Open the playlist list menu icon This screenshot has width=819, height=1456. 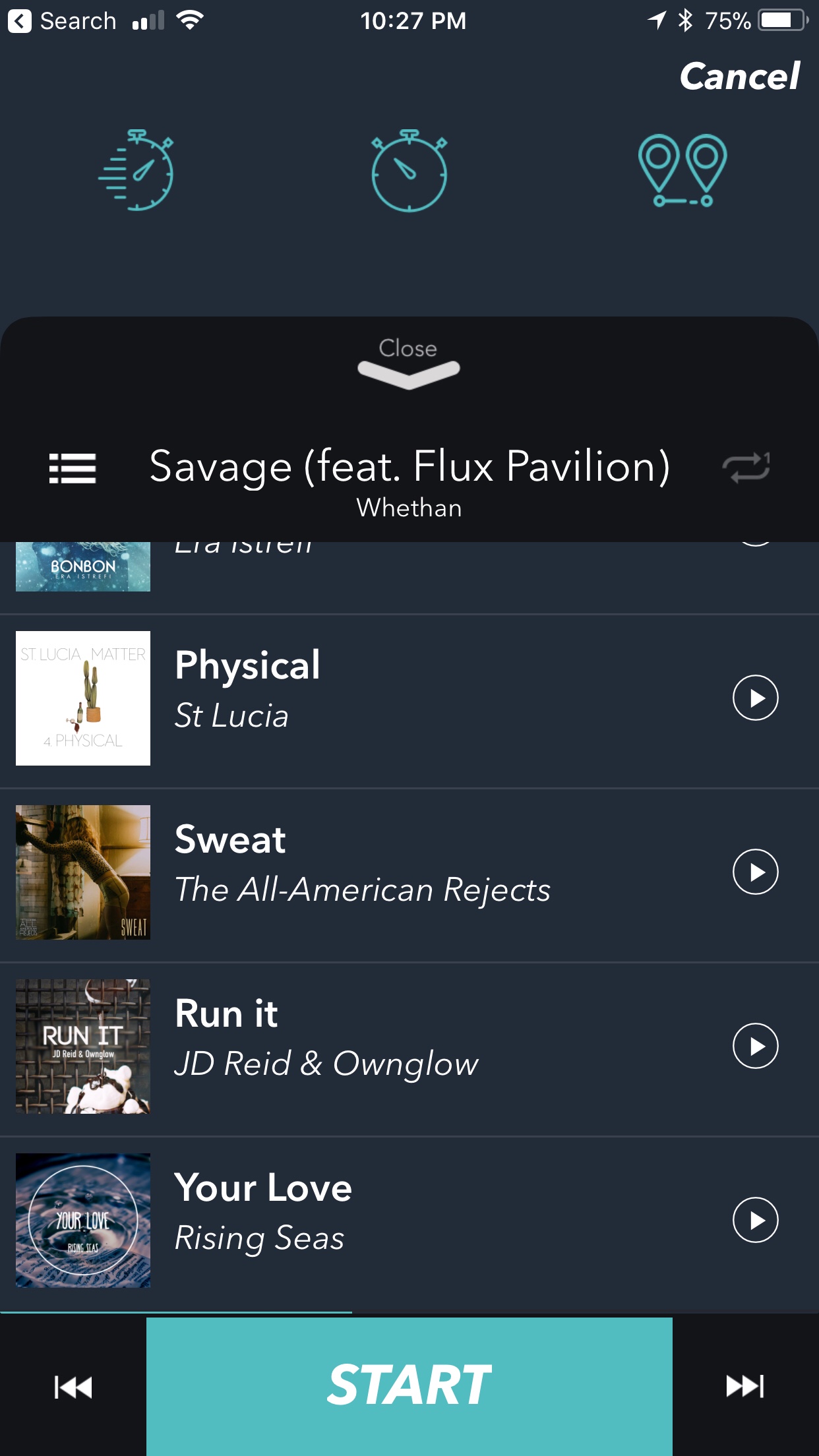tap(73, 468)
